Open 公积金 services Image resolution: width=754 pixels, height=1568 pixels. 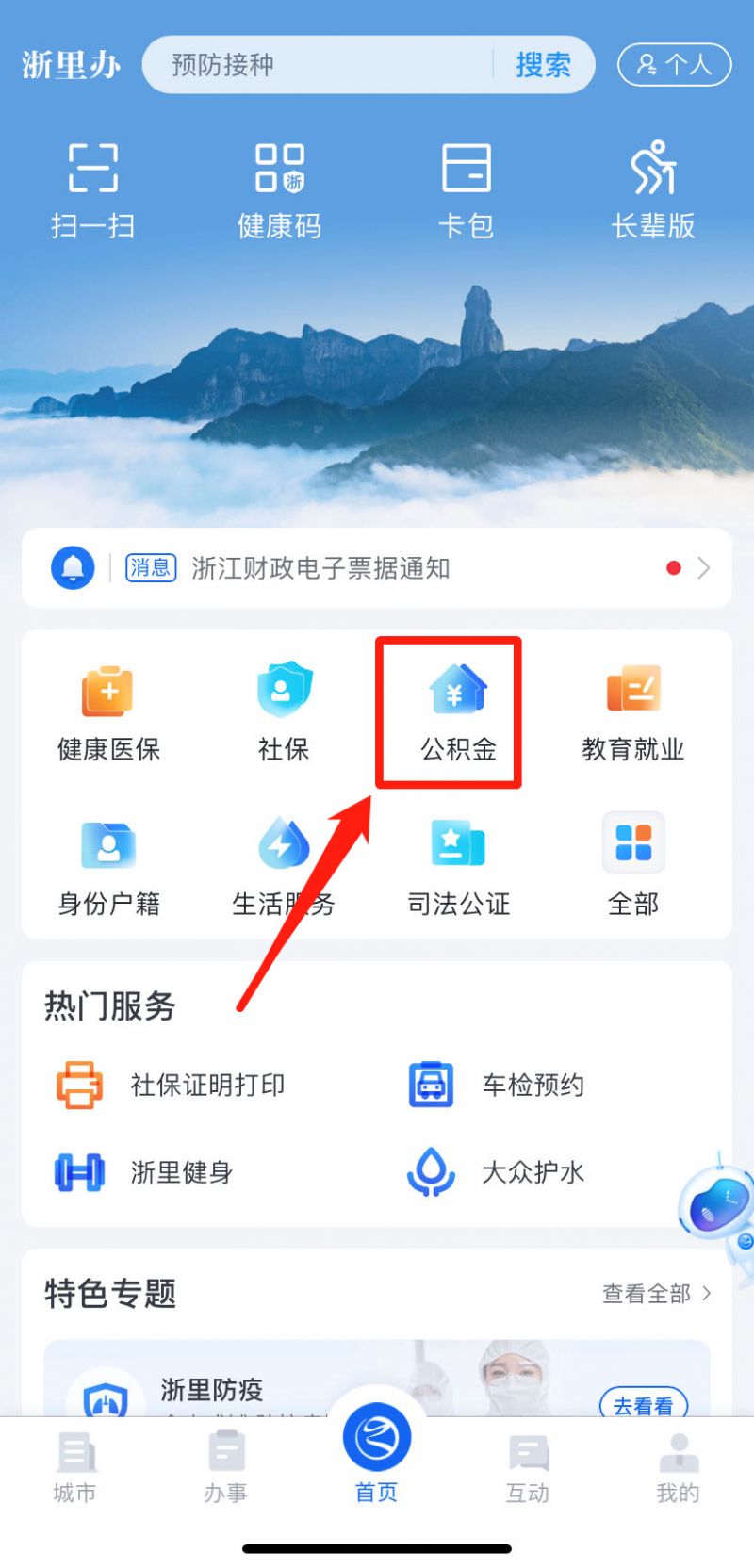458,711
